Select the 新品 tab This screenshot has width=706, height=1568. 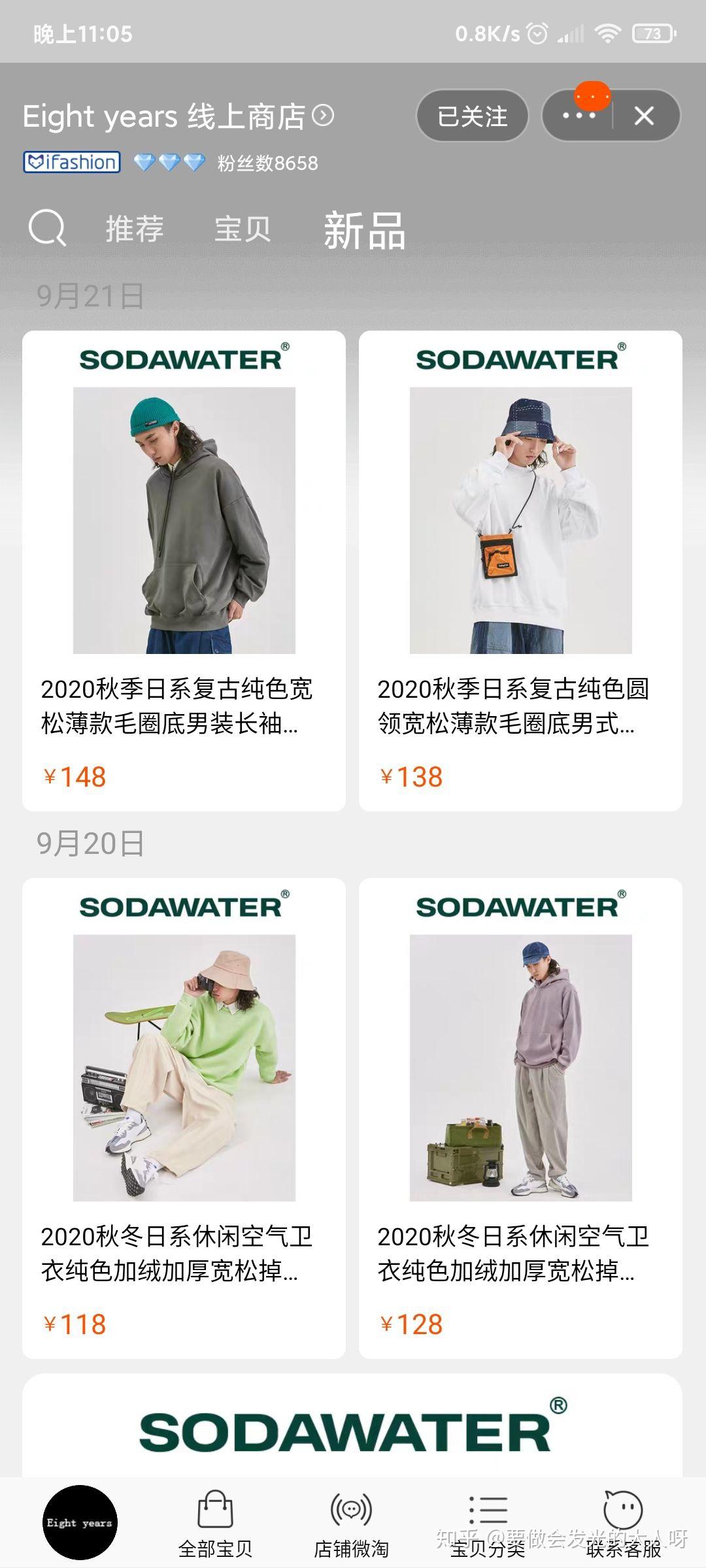tap(365, 230)
